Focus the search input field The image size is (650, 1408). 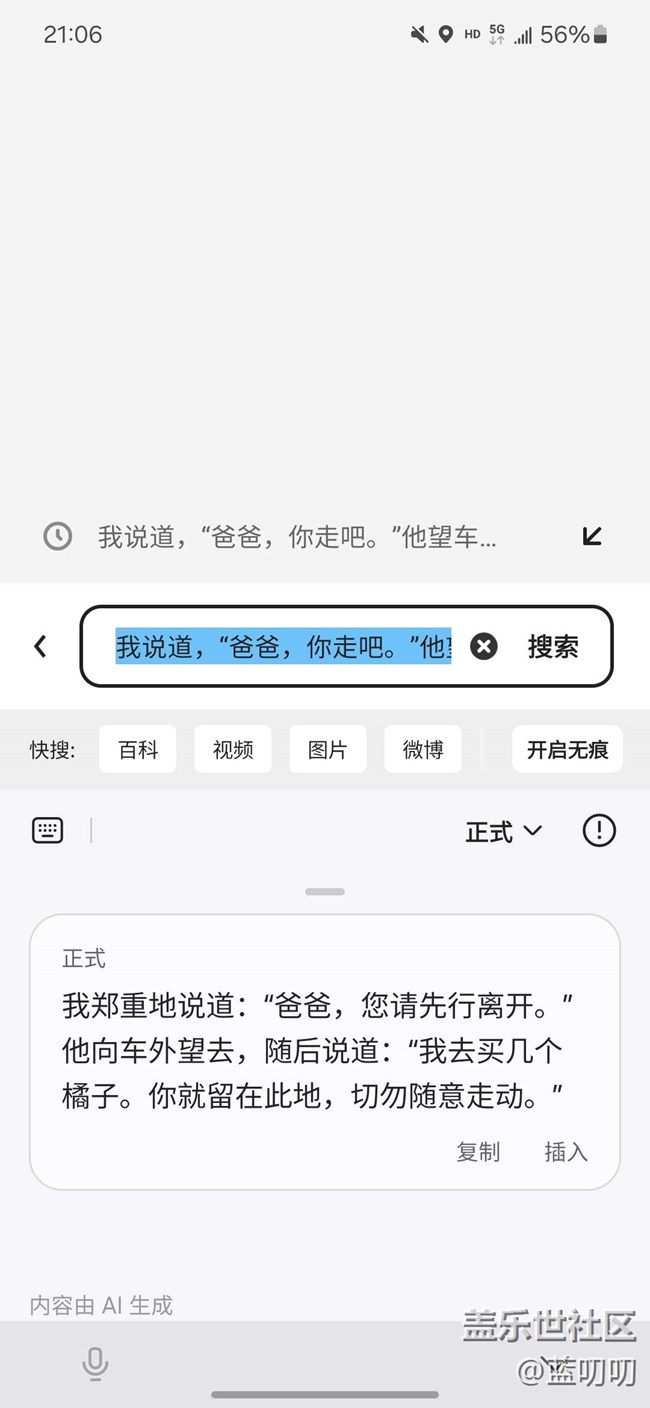283,647
